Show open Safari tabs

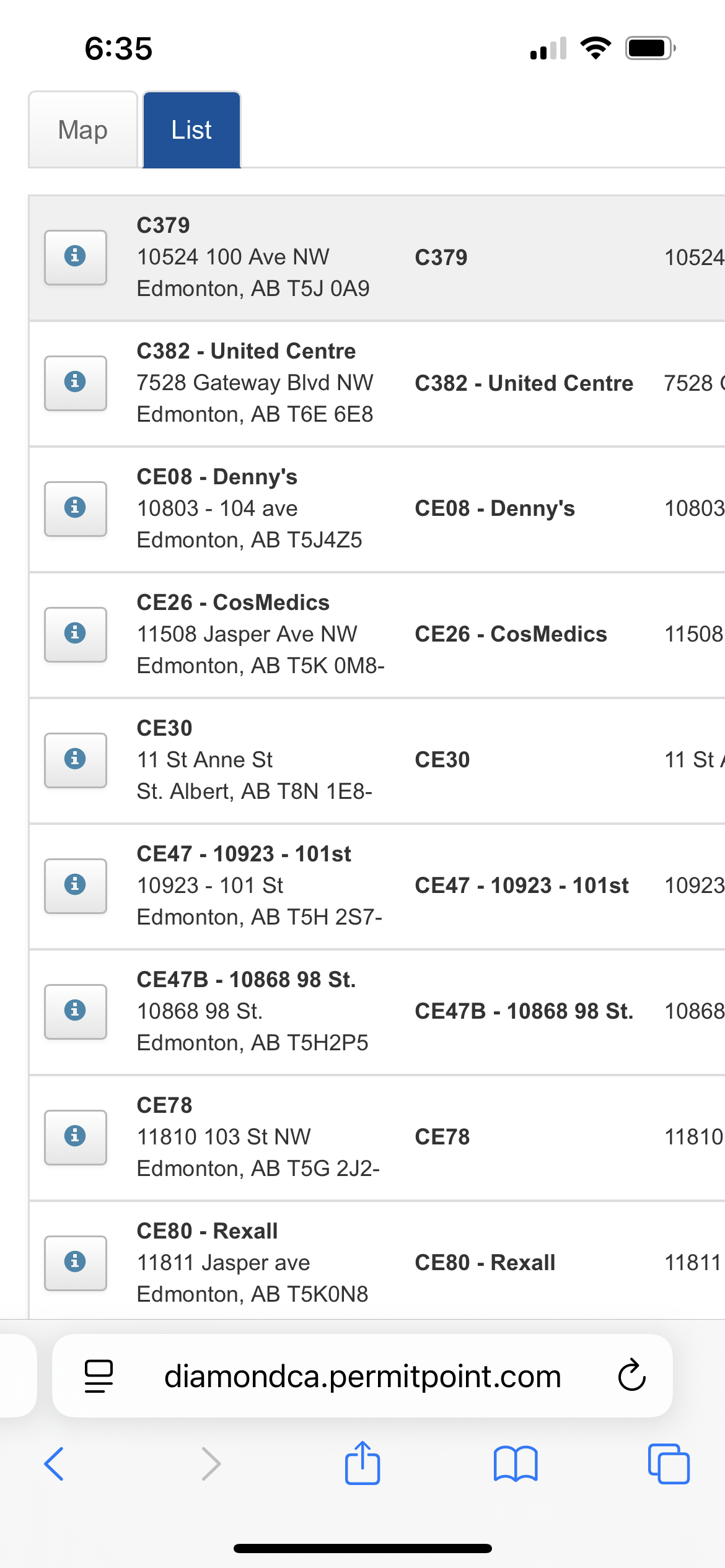point(668,1464)
